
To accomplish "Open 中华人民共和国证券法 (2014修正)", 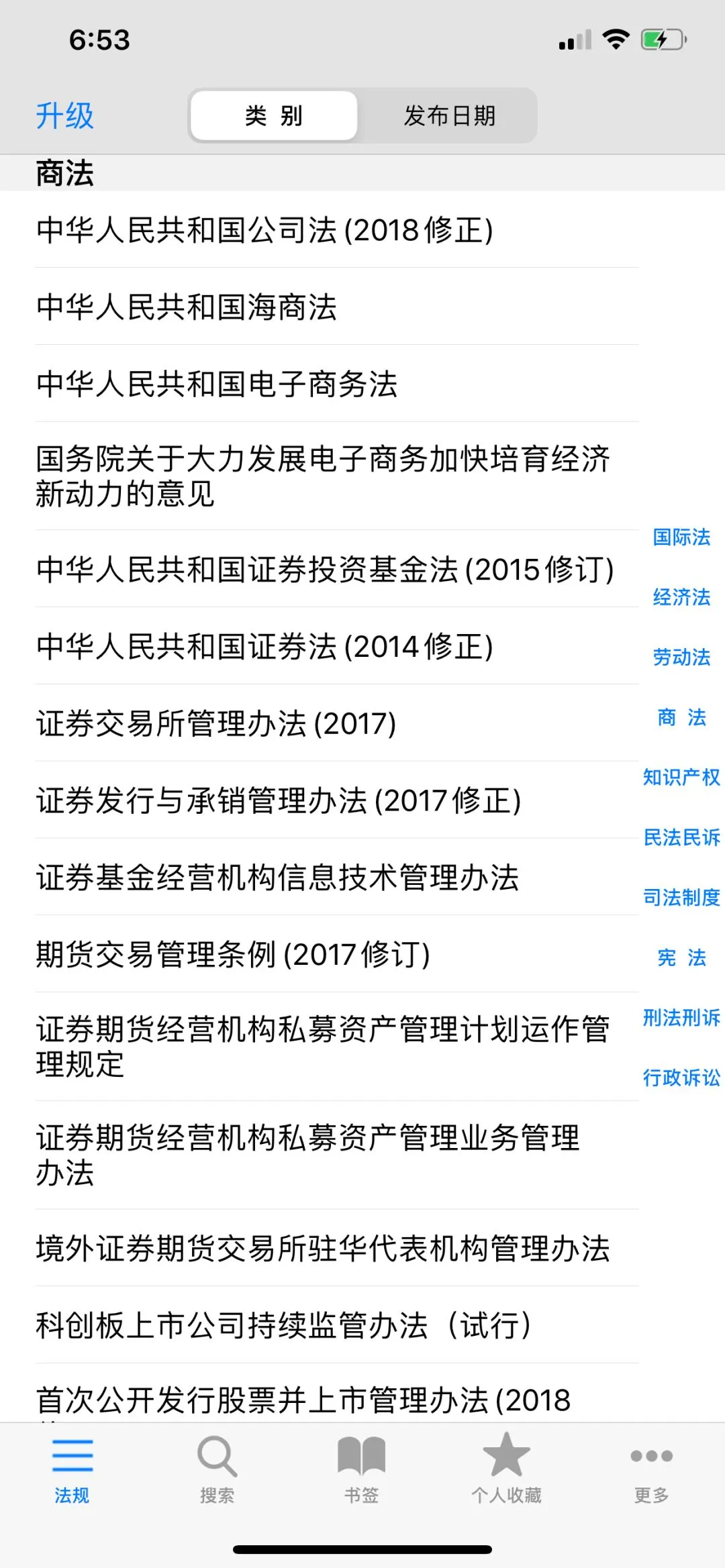I will pos(265,646).
